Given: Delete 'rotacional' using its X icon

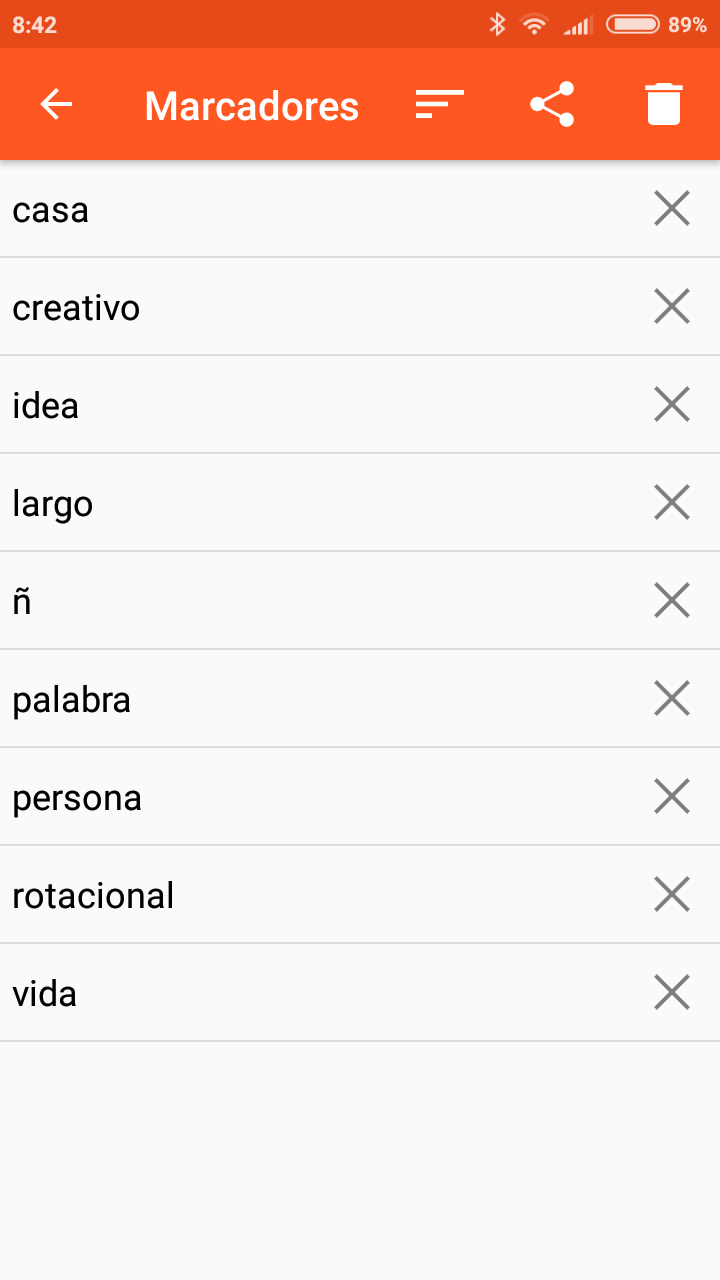Looking at the screenshot, I should click(671, 894).
